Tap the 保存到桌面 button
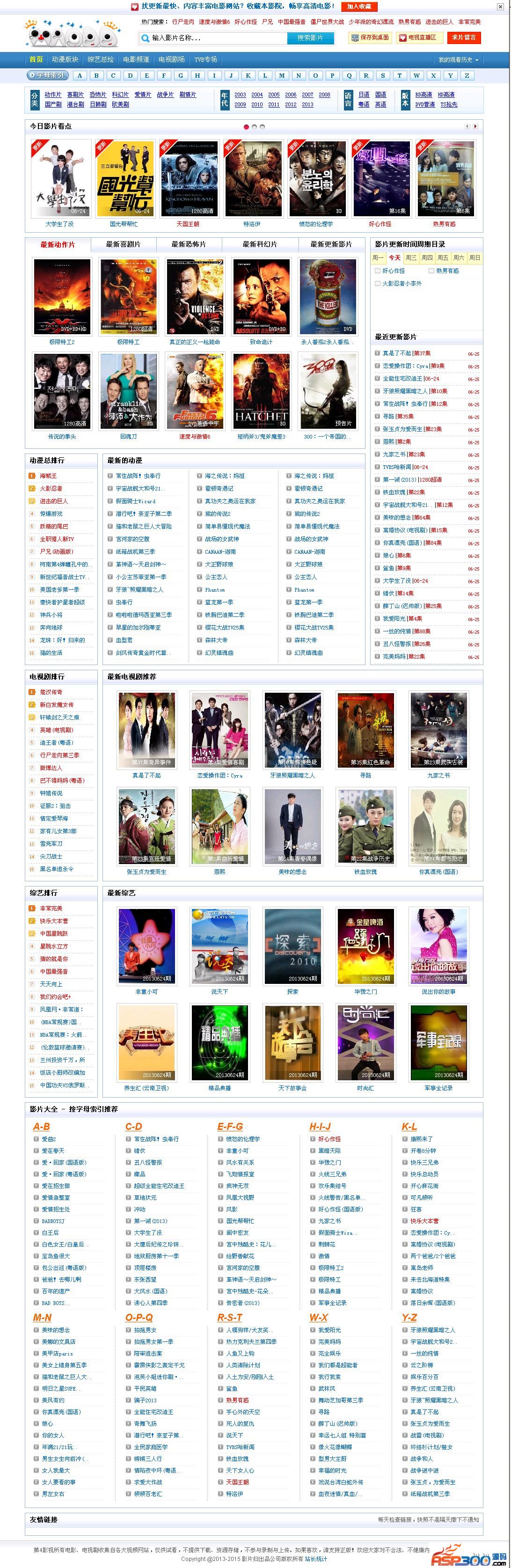Screen dimensions: 511x1568 point(370,38)
